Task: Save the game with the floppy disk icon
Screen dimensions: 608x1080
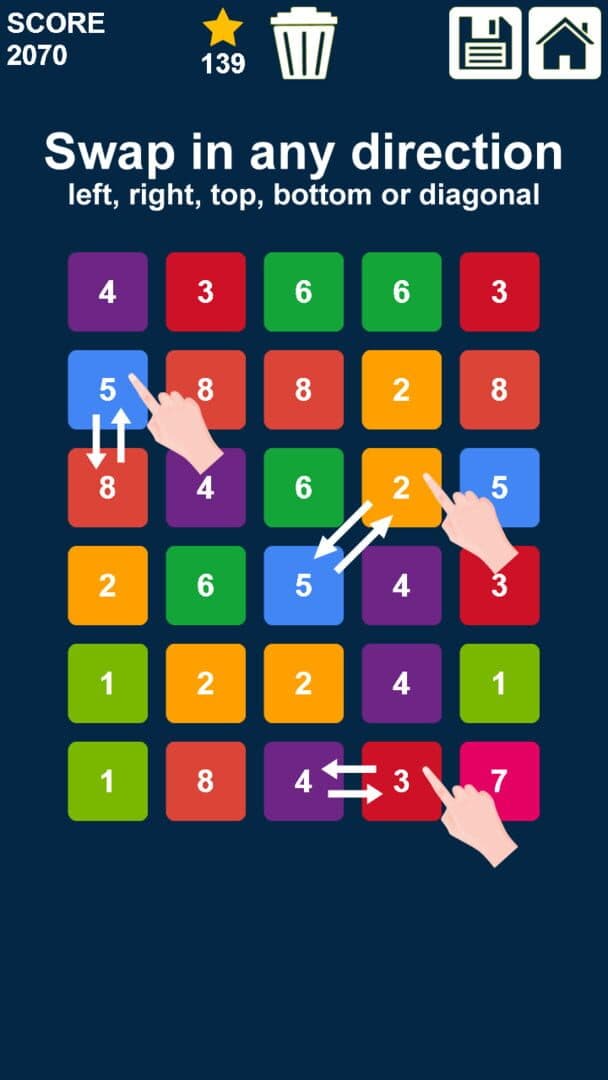Action: pyautogui.click(x=485, y=43)
